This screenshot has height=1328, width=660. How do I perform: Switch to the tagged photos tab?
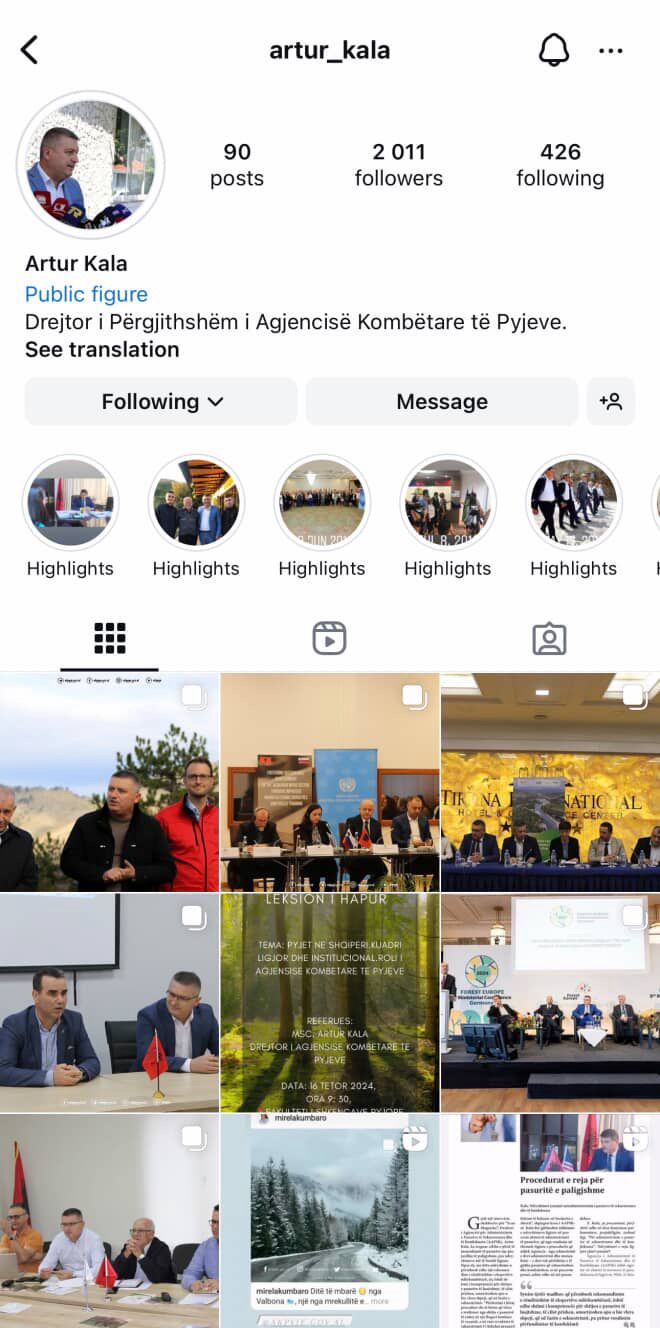pyautogui.click(x=549, y=638)
